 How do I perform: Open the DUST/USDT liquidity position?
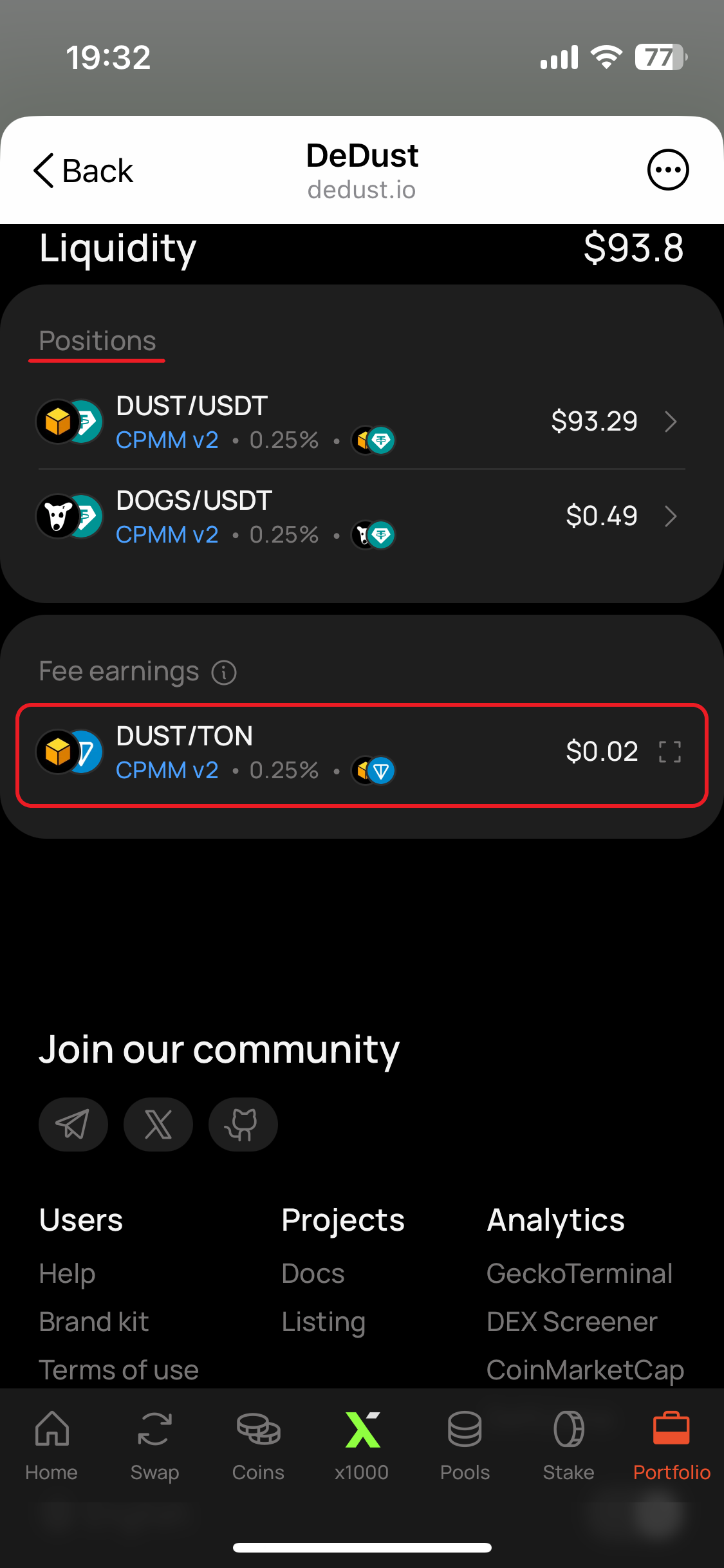pyautogui.click(x=360, y=422)
